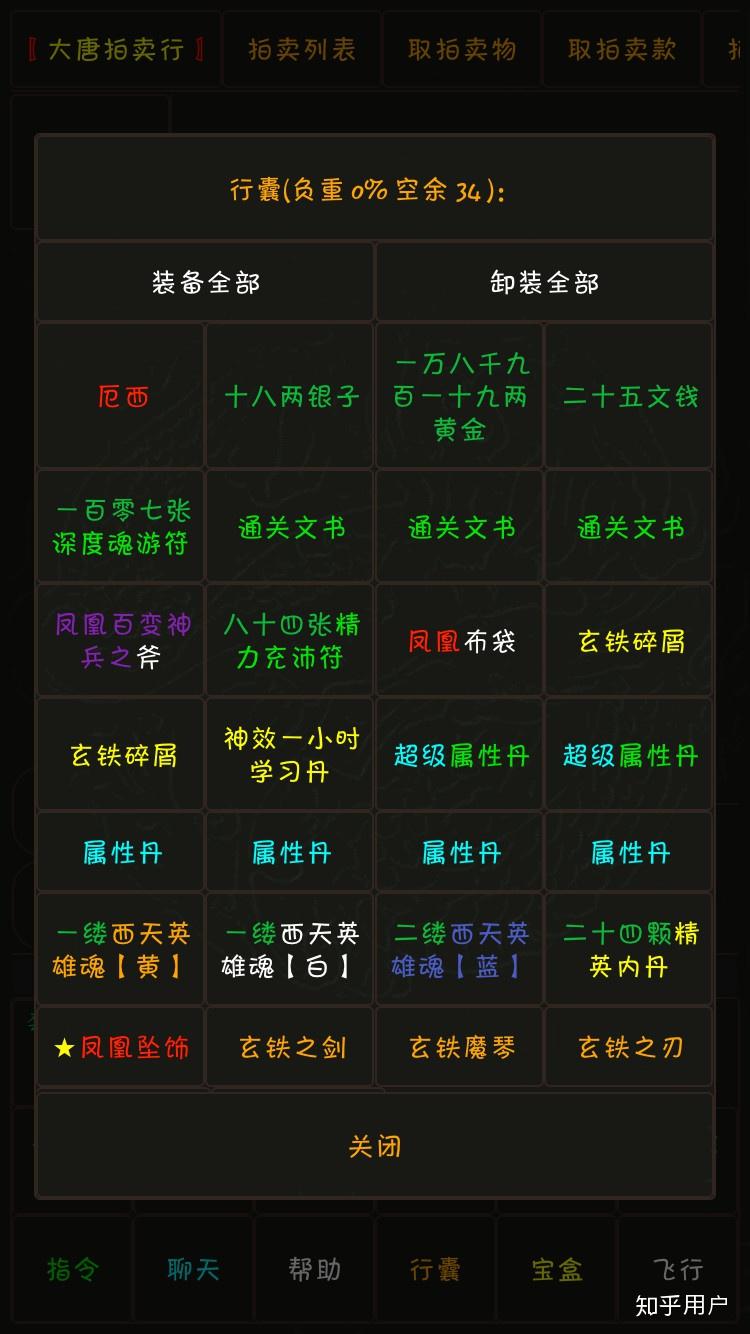Screen dimensions: 750x1334
Task: Select 取拍卖物 from the top menu
Action: pos(461,47)
